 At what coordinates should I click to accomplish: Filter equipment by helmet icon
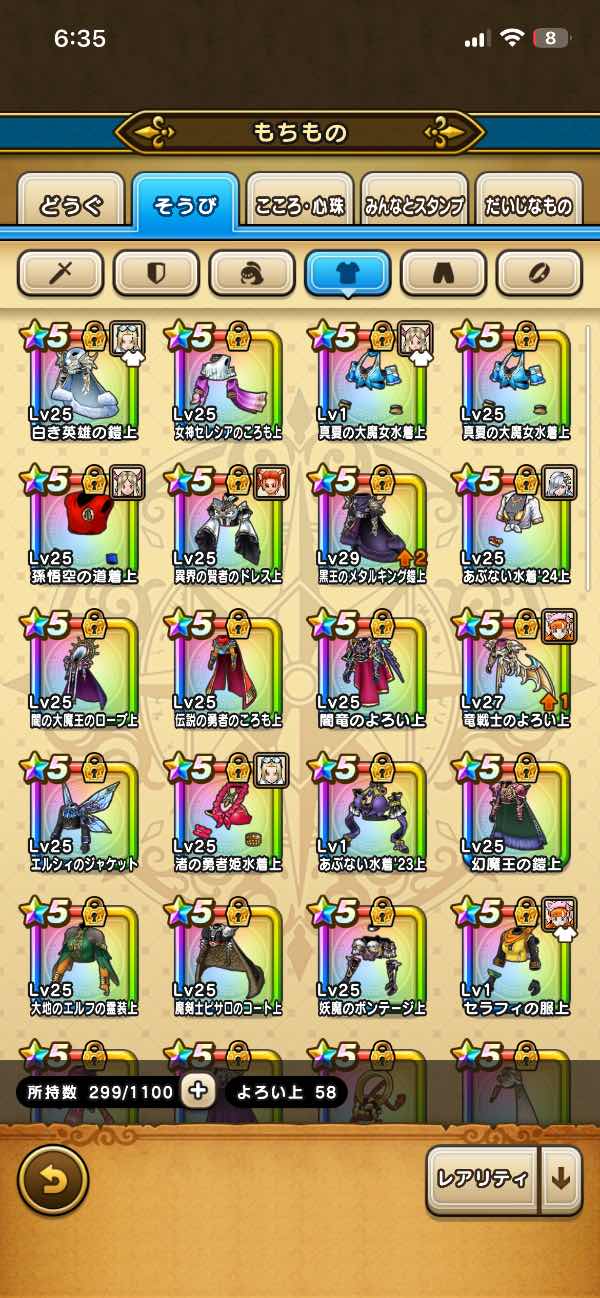252,272
